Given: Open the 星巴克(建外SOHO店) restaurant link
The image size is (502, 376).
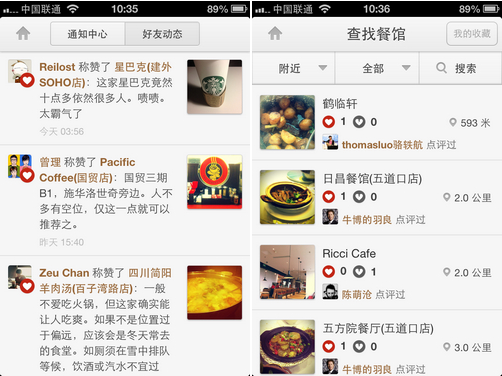Looking at the screenshot, I should coord(105,75).
